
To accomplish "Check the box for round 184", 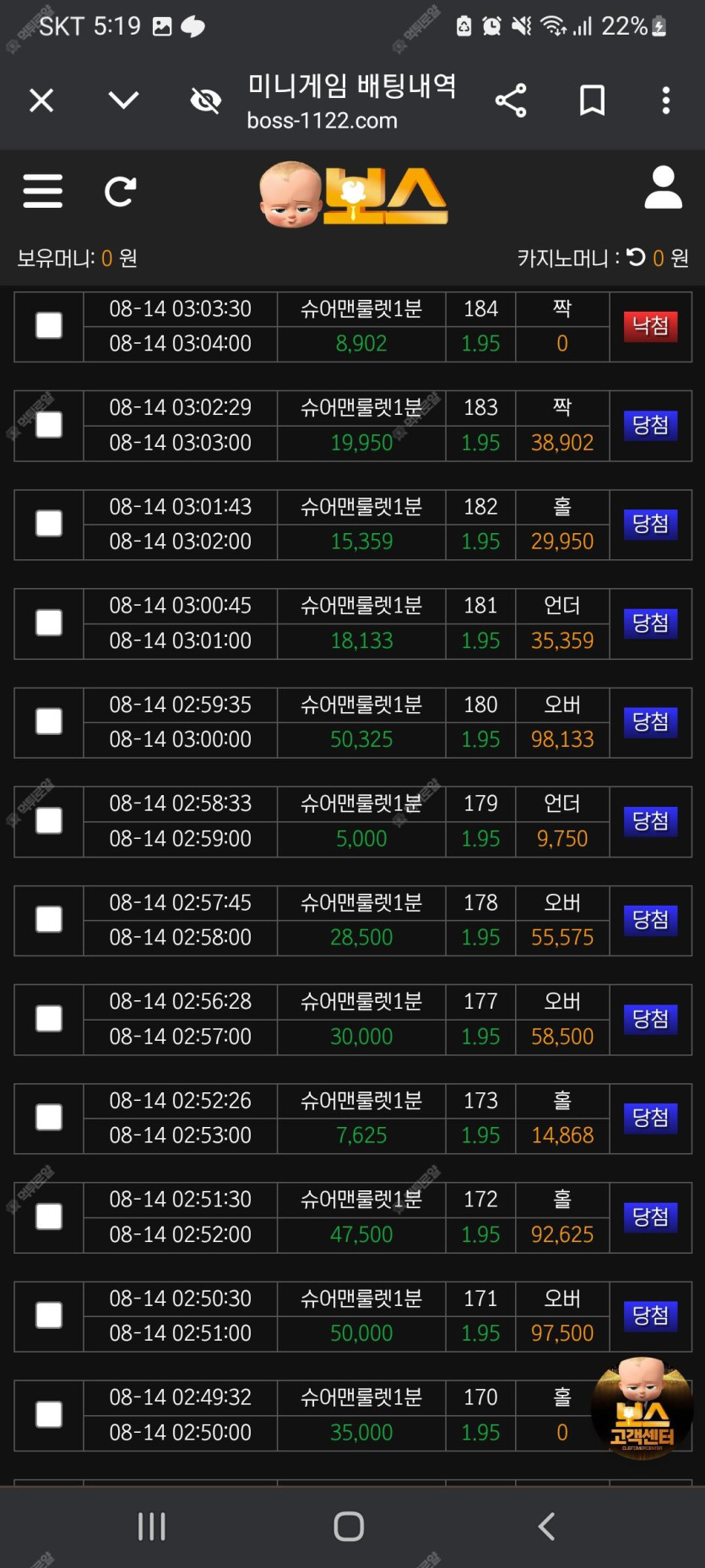I will (49, 326).
